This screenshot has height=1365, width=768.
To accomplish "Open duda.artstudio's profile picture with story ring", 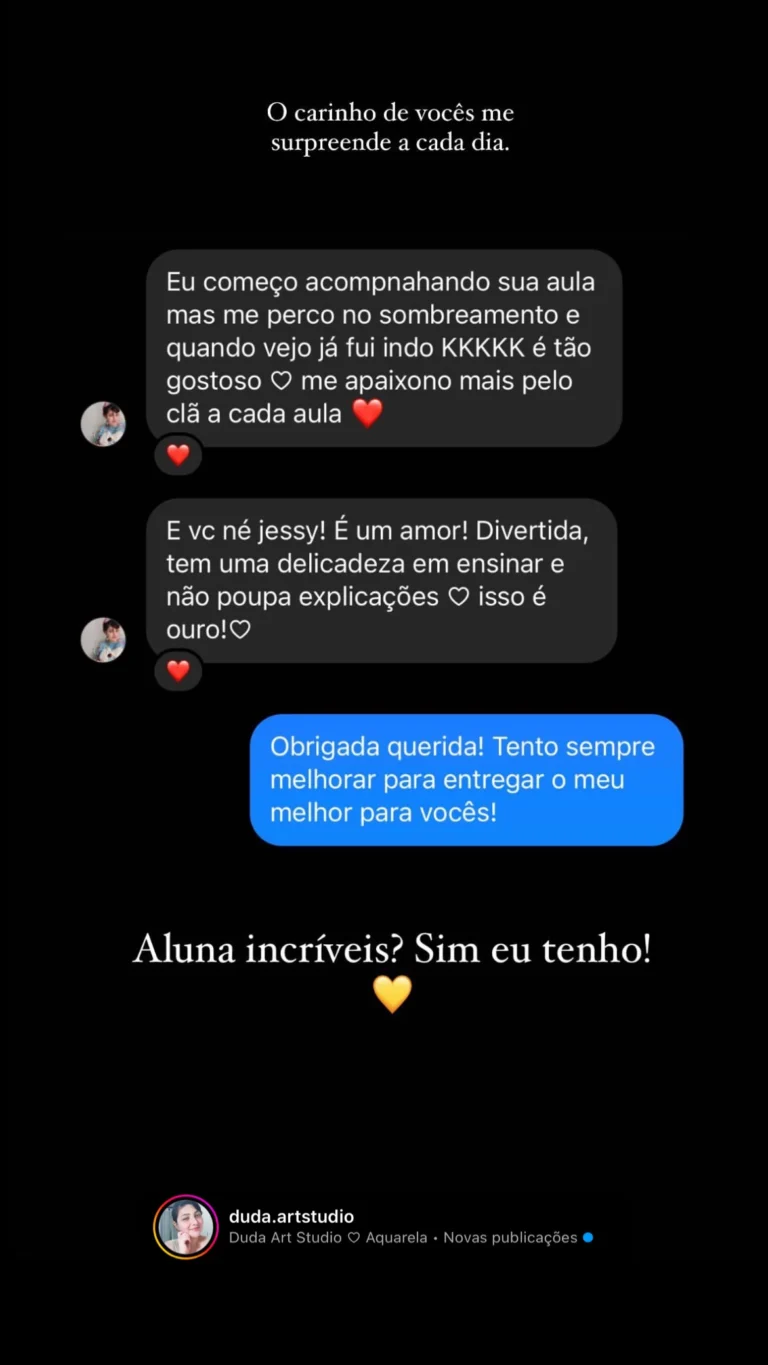I will (x=186, y=1225).
